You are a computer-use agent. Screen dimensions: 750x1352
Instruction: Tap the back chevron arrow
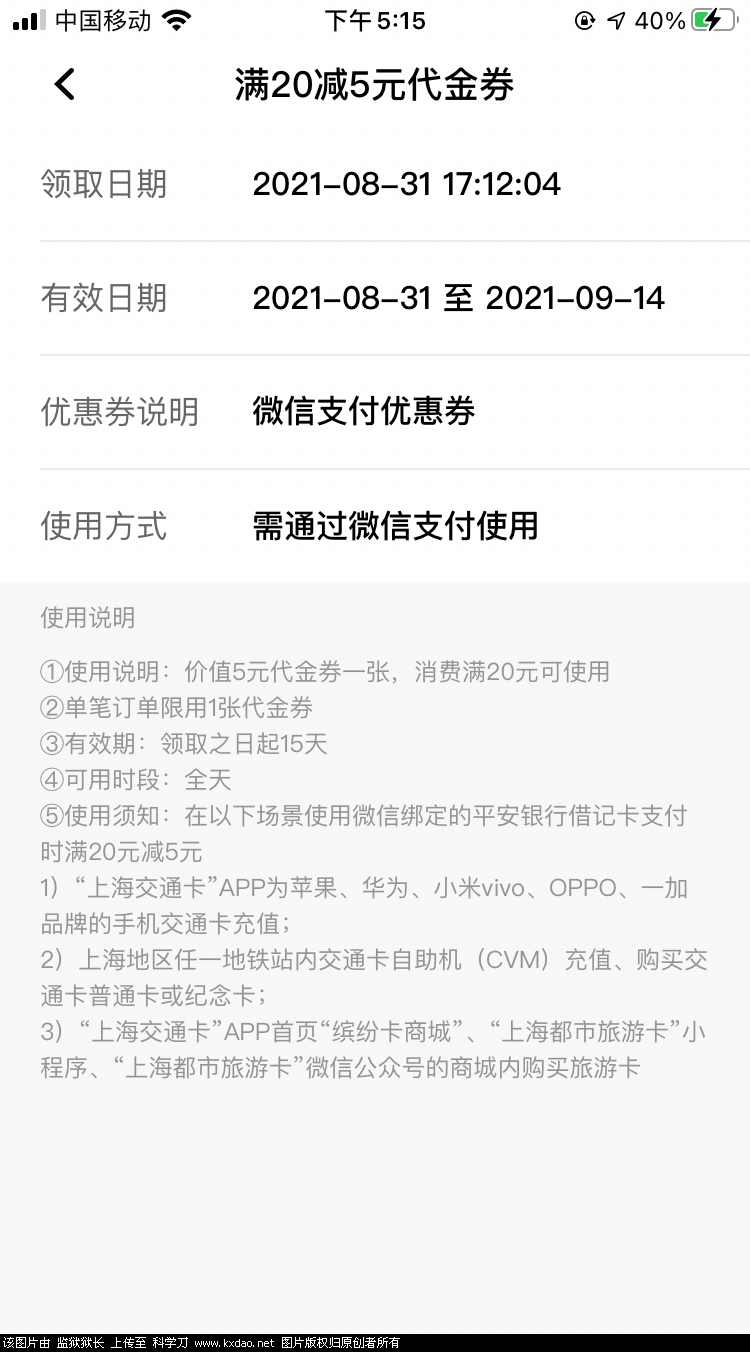pyautogui.click(x=64, y=85)
